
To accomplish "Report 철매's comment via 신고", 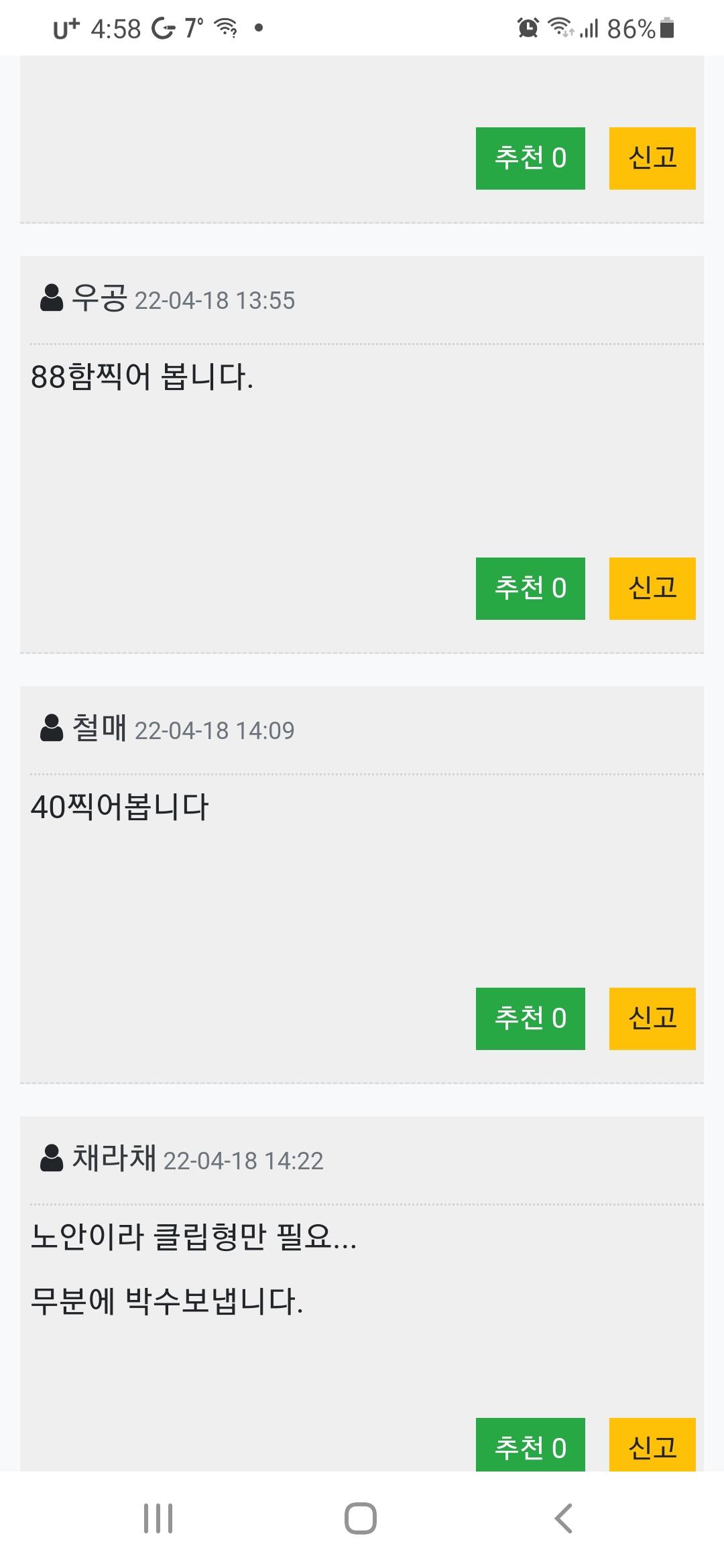I will pyautogui.click(x=652, y=1019).
